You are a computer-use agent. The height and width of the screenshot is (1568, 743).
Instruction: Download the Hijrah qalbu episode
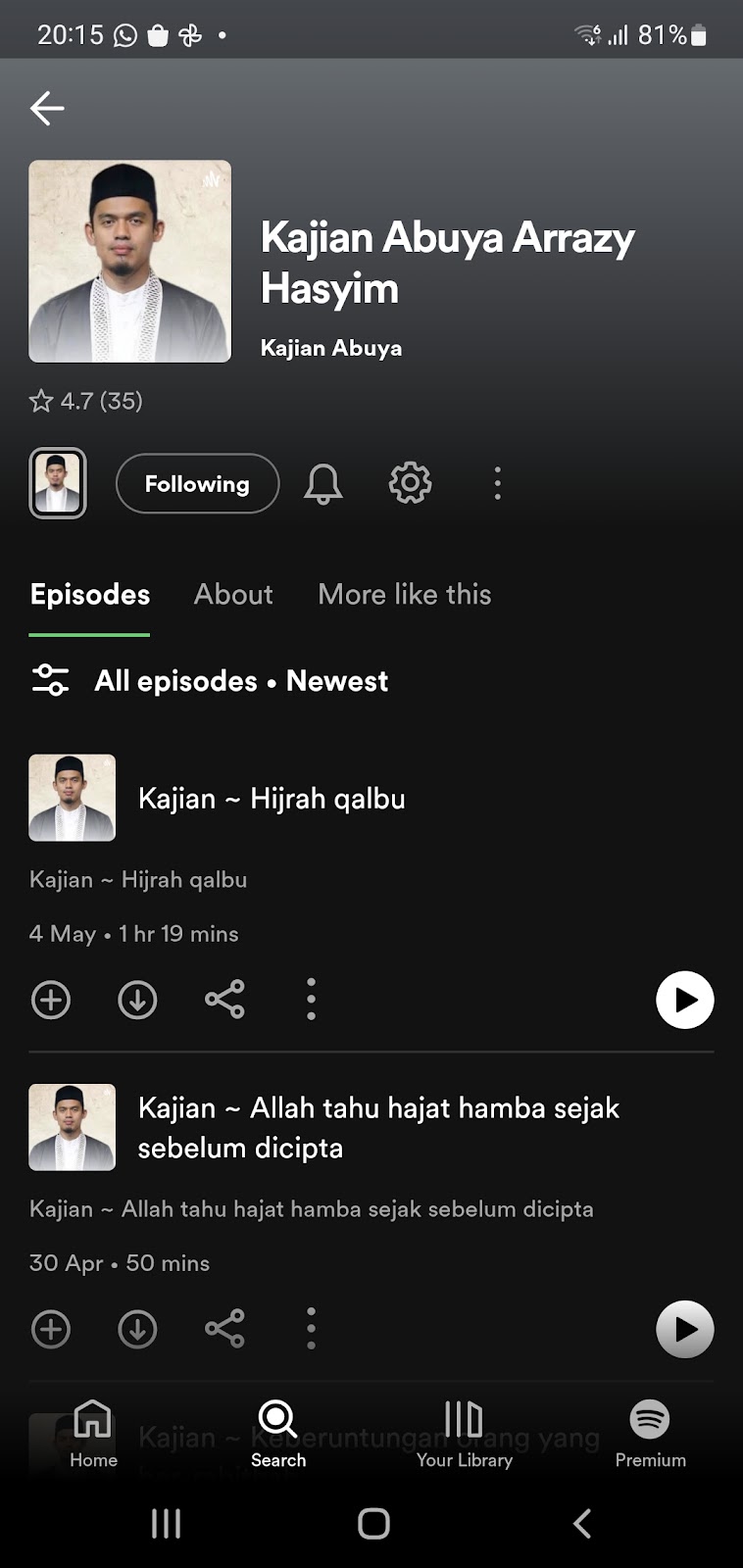point(137,1000)
